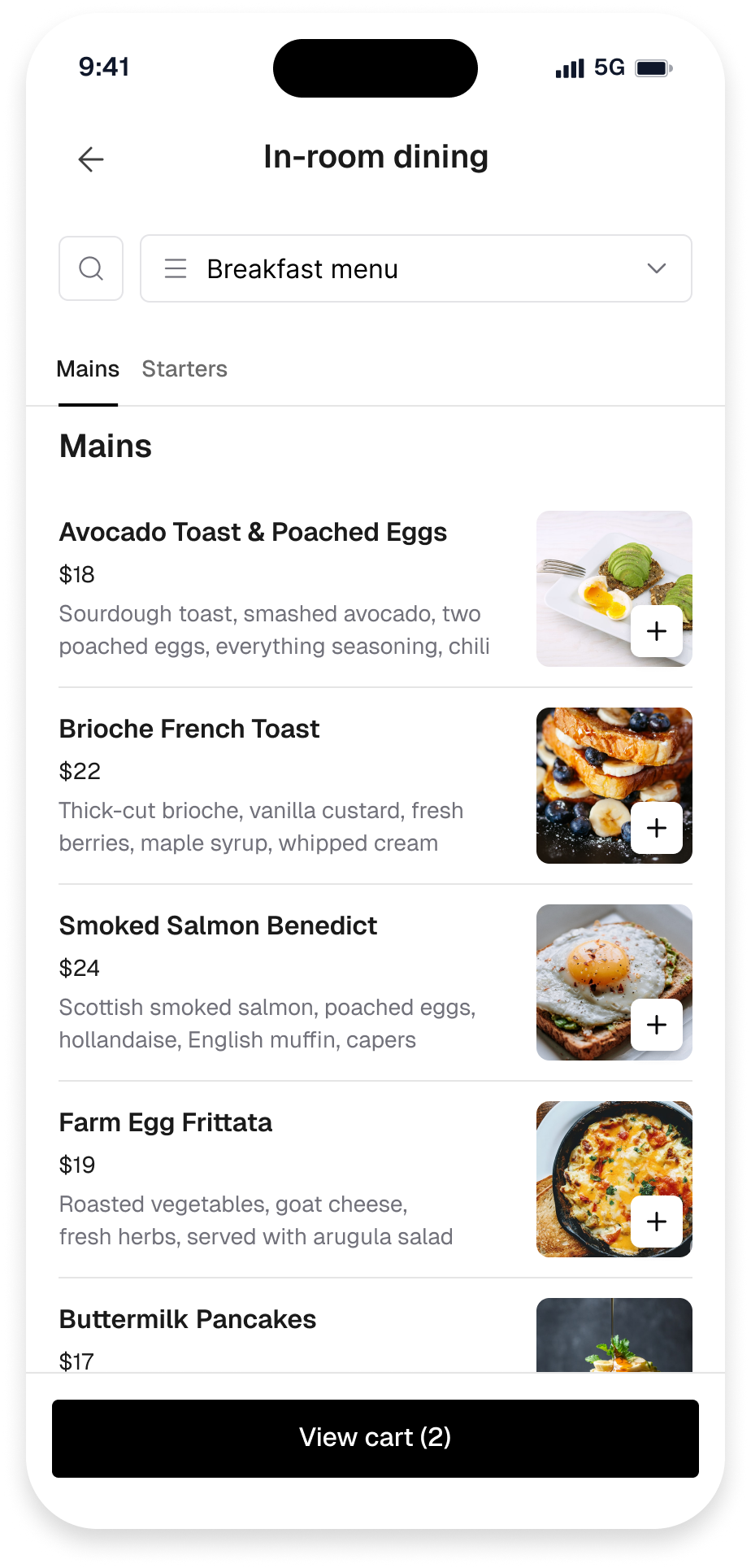The width and height of the screenshot is (751, 1568).
Task: Select the Buttermilk Pancakes menu entry
Action: pyautogui.click(x=187, y=1319)
